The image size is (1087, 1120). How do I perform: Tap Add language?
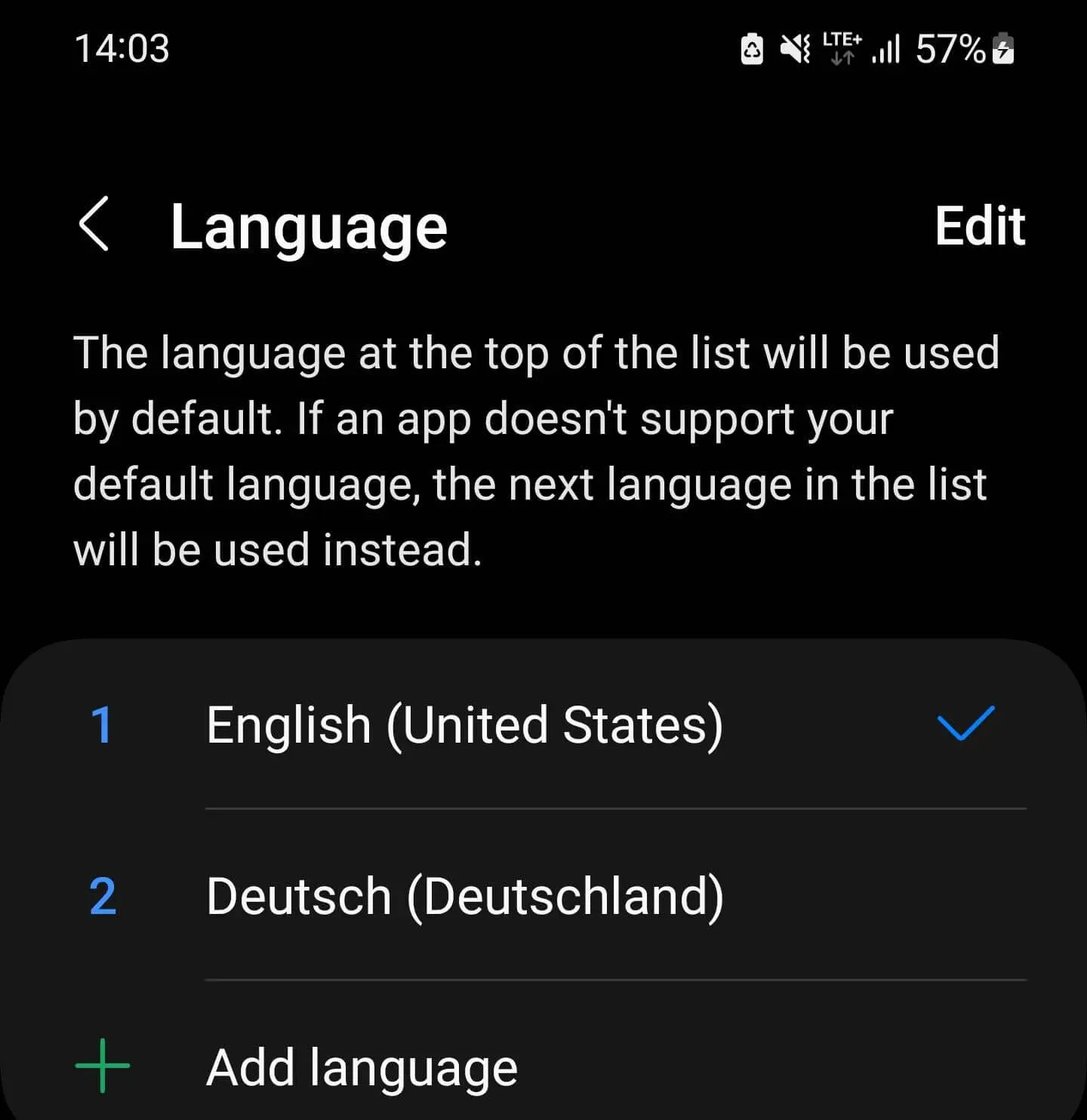[x=362, y=1066]
